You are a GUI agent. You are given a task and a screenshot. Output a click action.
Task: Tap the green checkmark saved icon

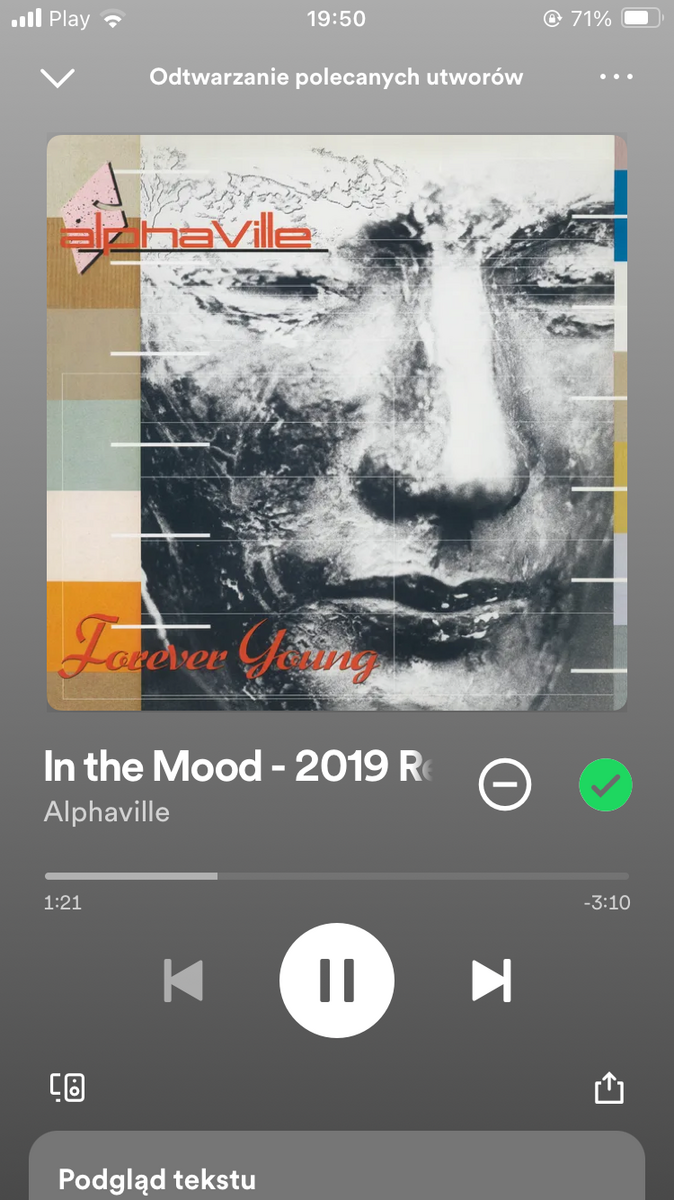pos(605,784)
